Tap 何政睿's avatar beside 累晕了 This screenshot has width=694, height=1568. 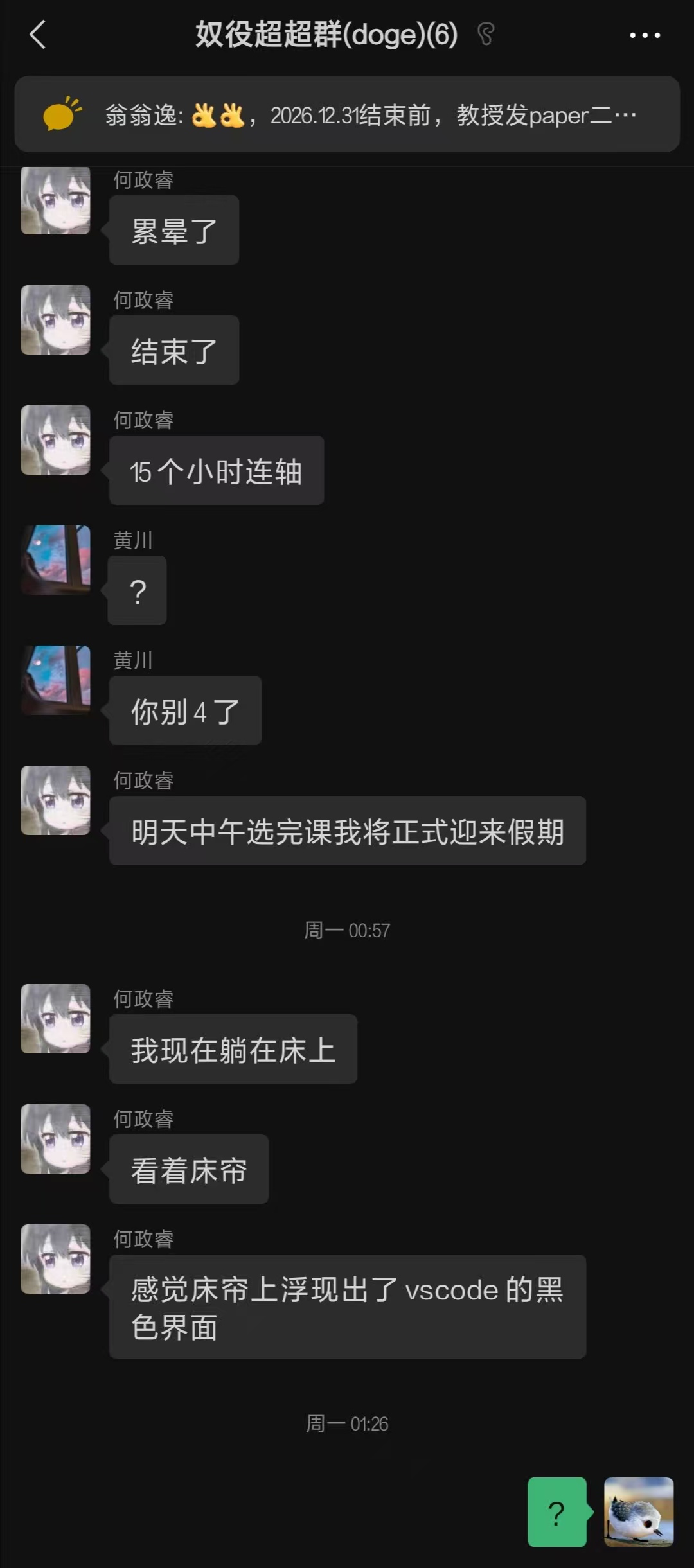point(56,200)
